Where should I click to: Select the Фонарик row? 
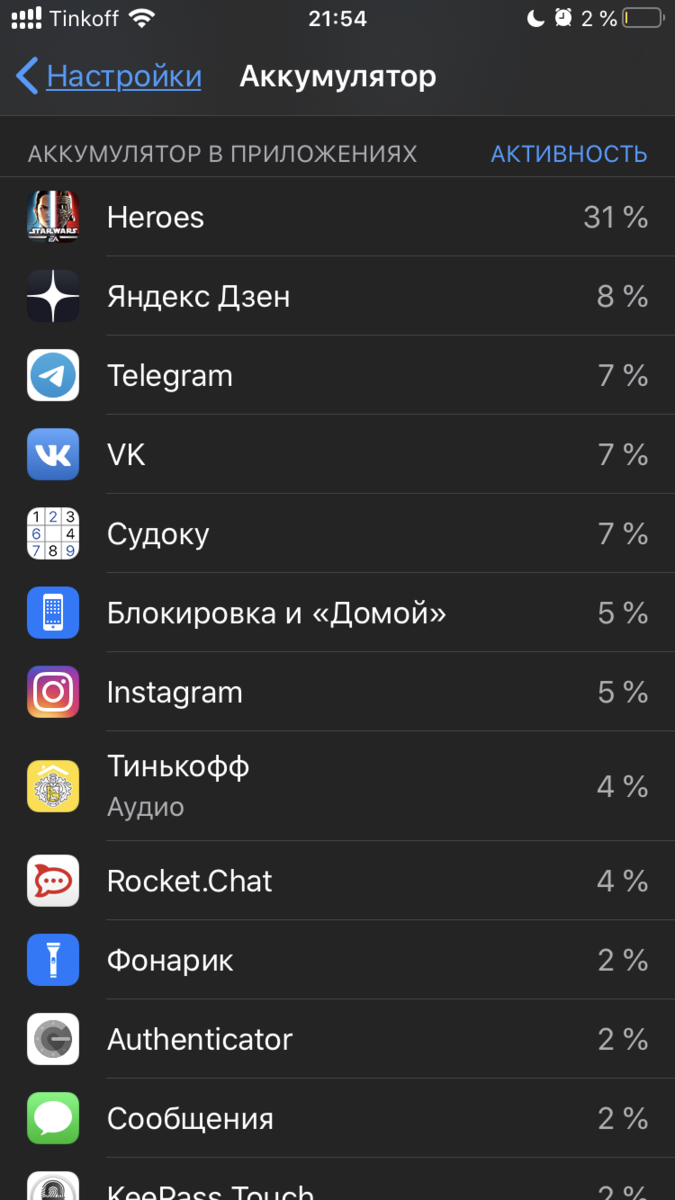337,960
